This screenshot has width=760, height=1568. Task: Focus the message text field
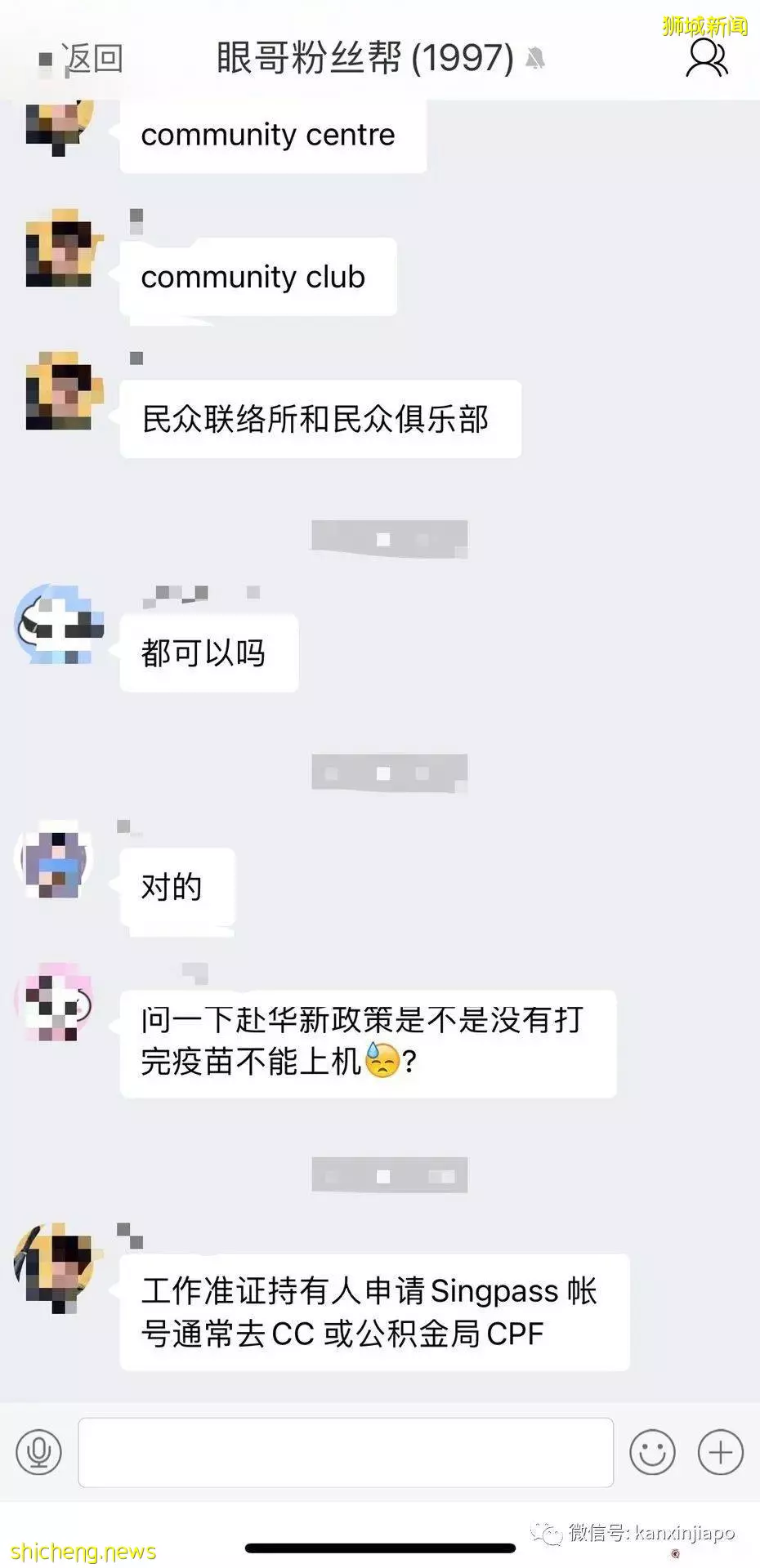pos(346,1452)
